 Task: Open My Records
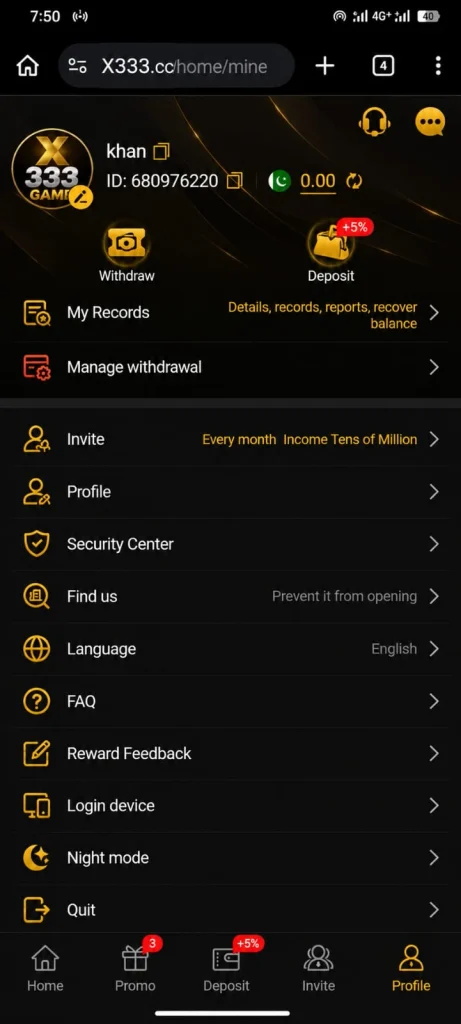point(230,314)
